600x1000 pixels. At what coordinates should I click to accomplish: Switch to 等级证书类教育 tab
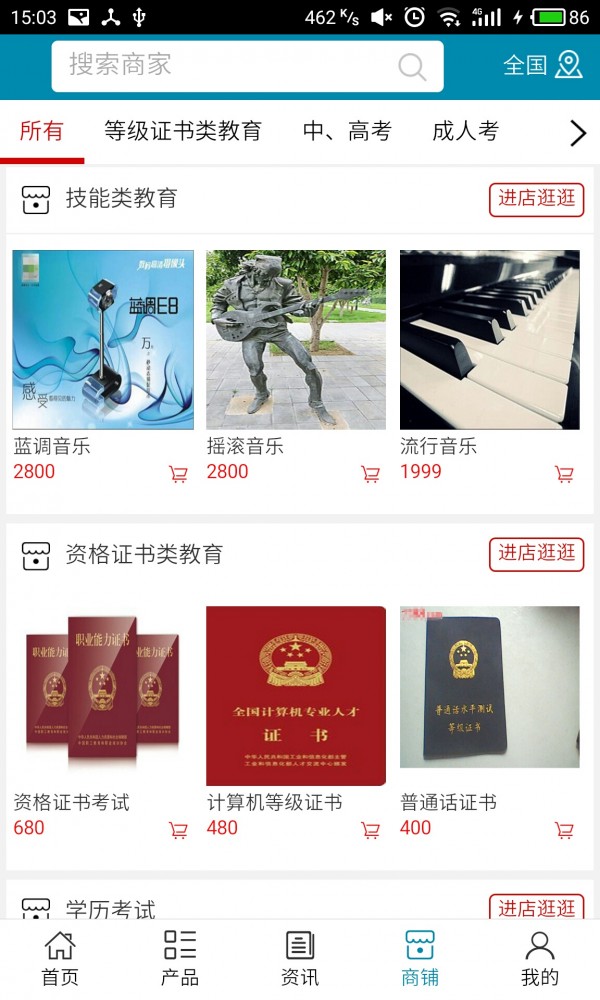183,131
